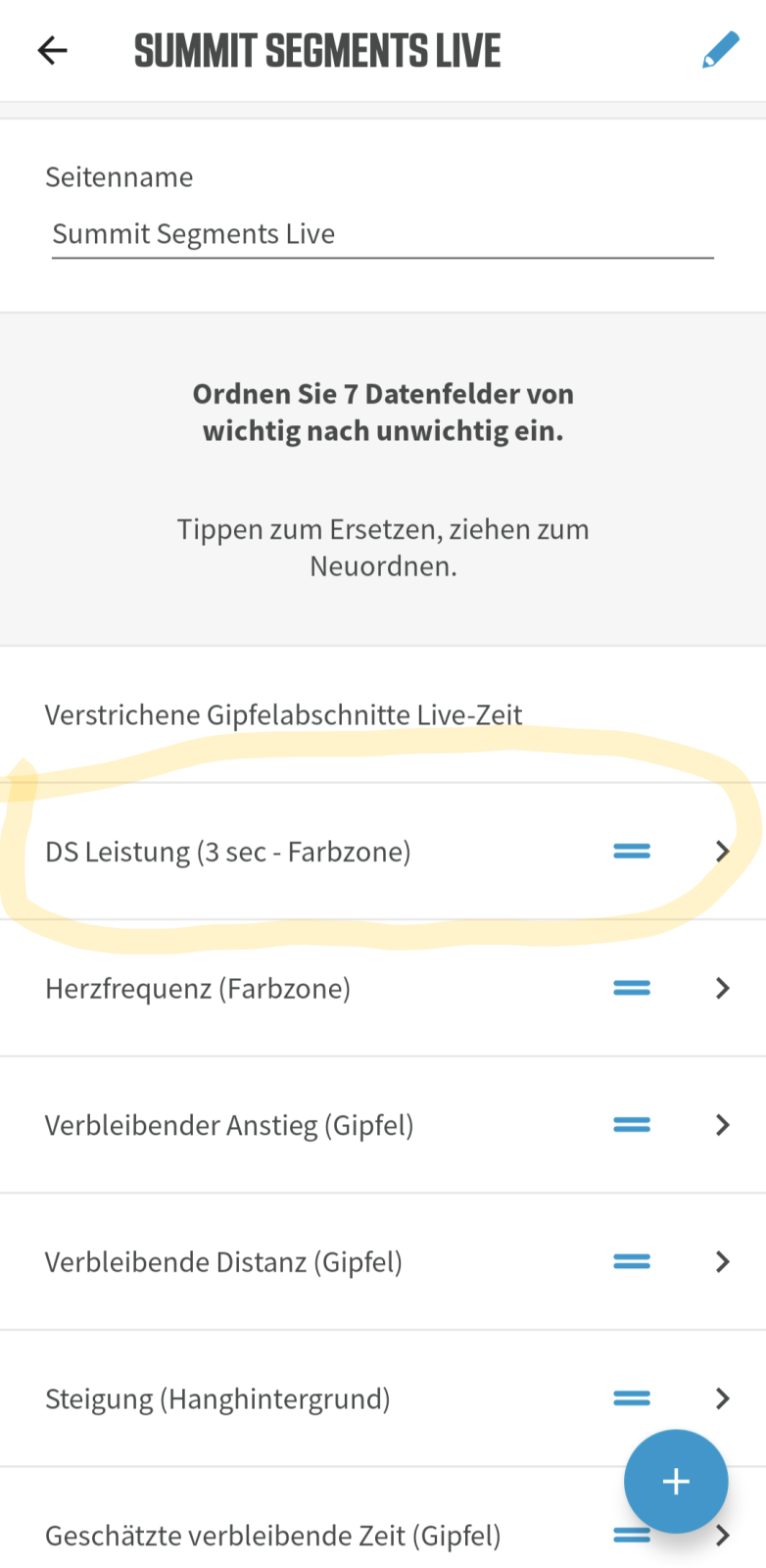The width and height of the screenshot is (766, 1568).
Task: Go back with the arrow icon
Action: (x=52, y=50)
